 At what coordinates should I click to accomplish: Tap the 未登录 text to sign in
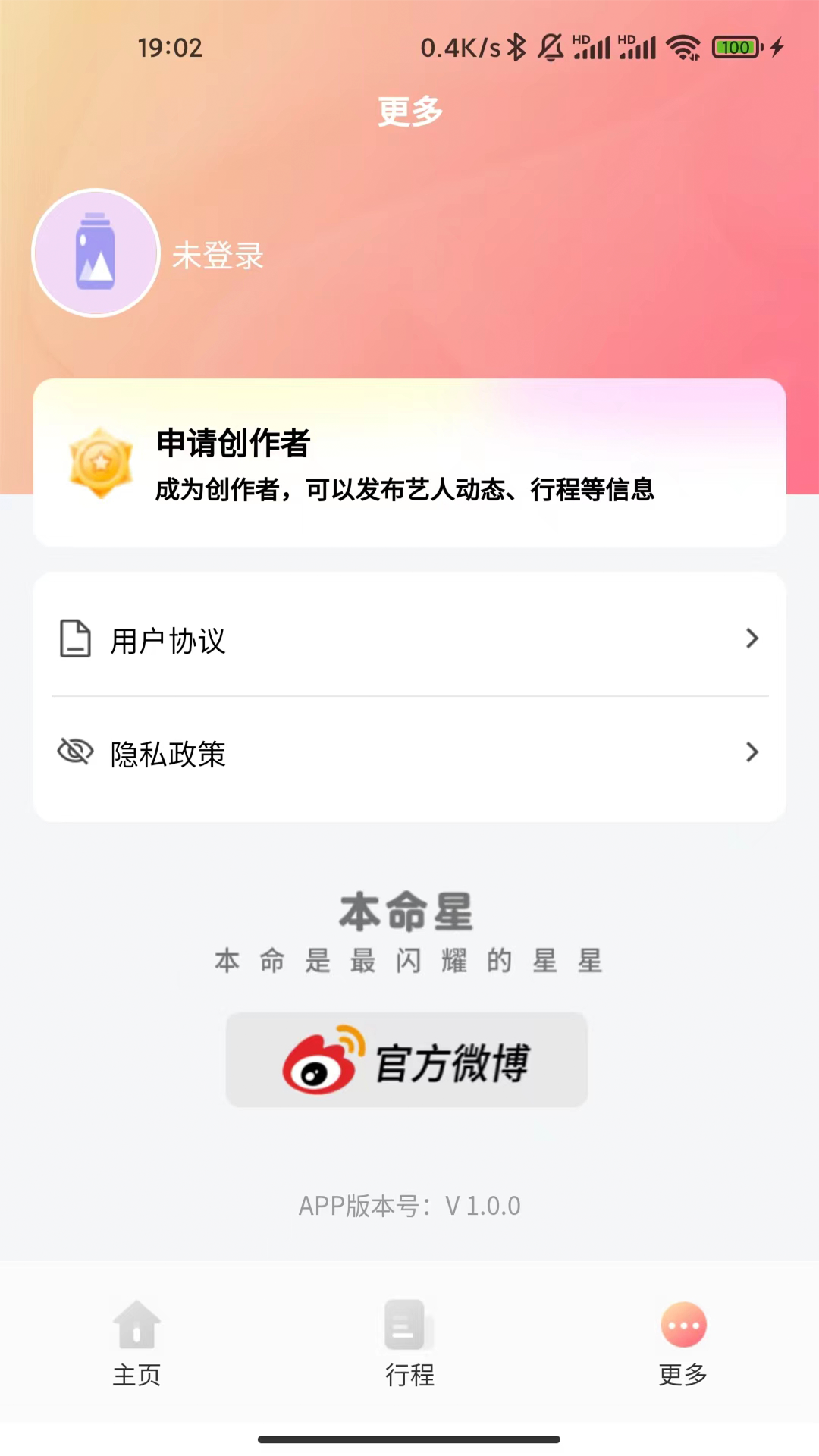218,256
